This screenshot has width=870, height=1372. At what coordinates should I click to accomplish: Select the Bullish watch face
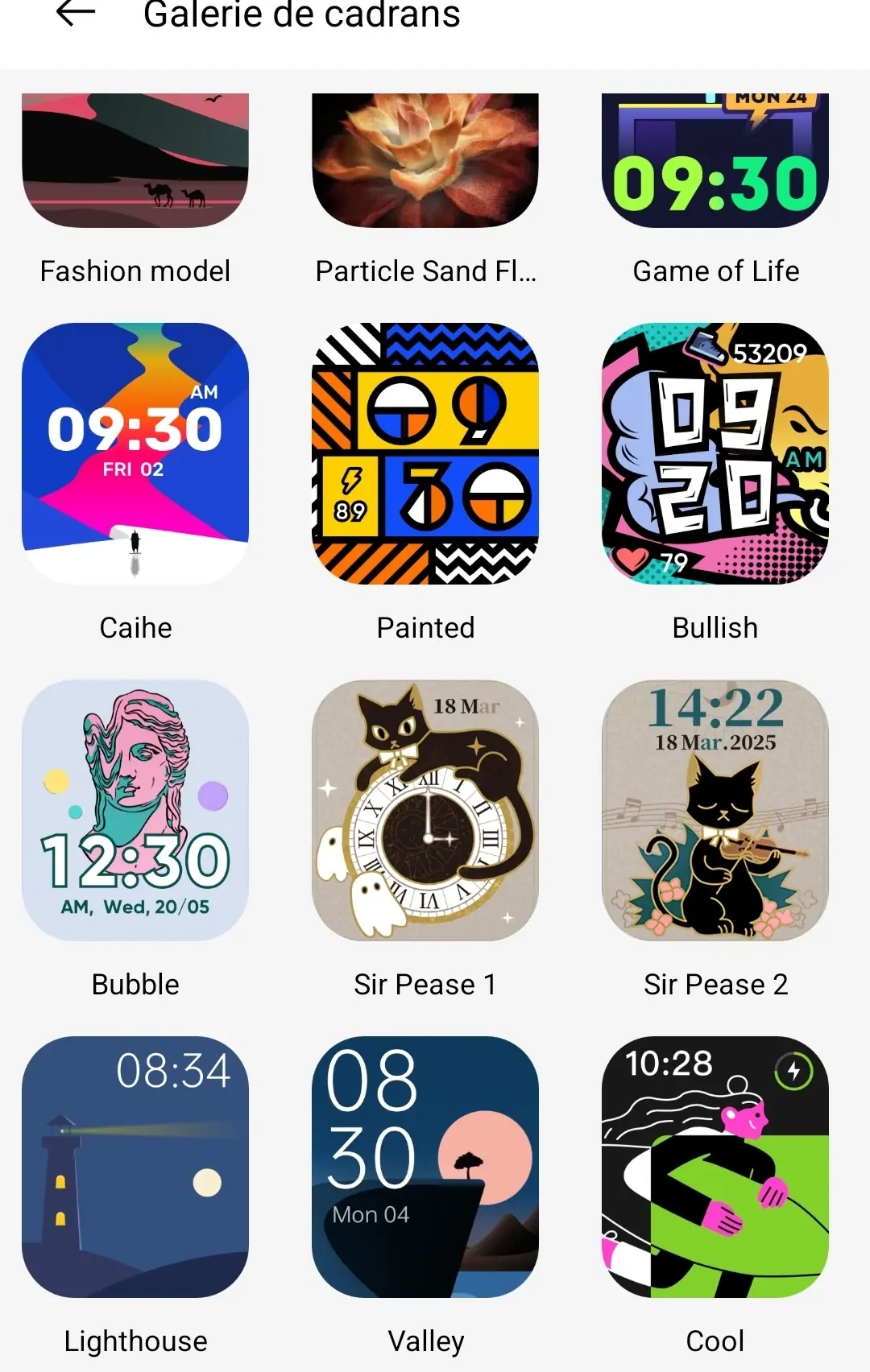pos(715,453)
